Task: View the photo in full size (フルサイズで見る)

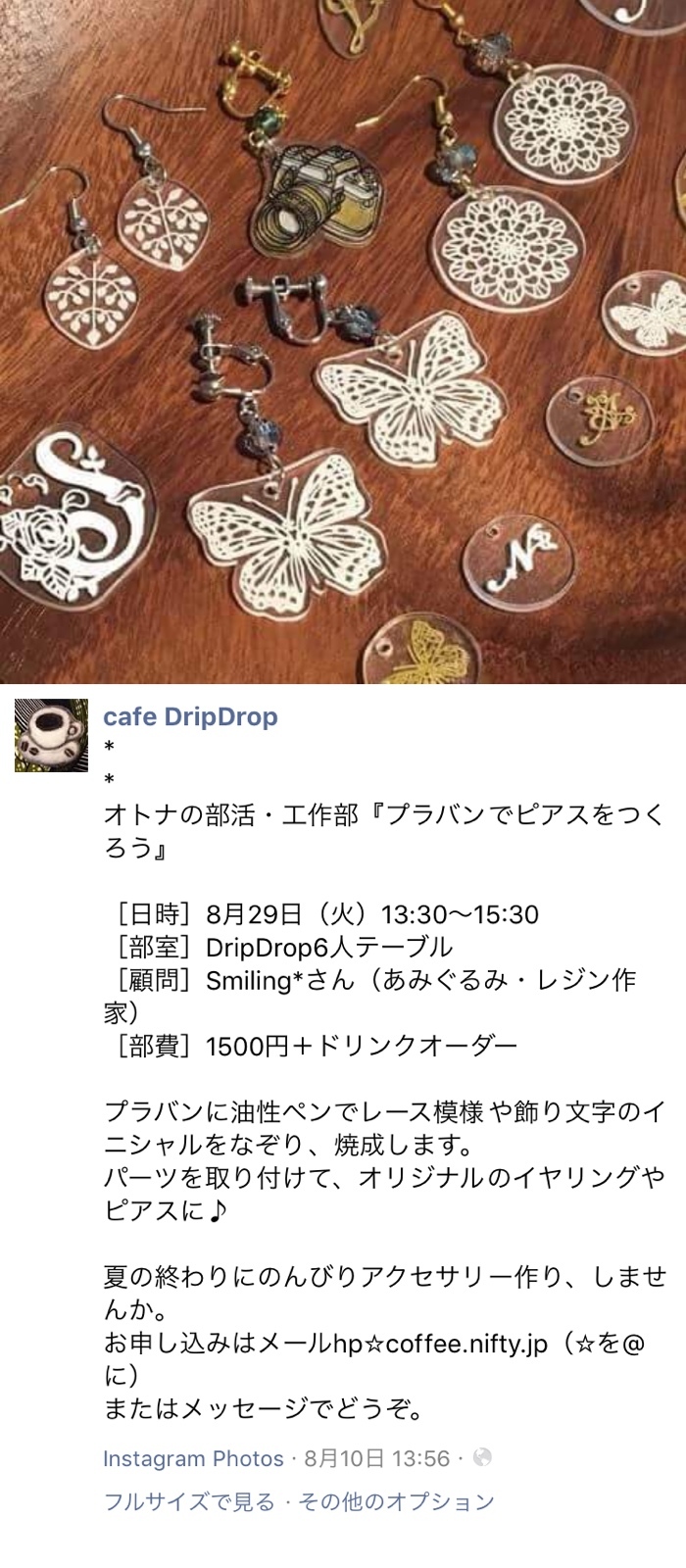Action: click(189, 1500)
